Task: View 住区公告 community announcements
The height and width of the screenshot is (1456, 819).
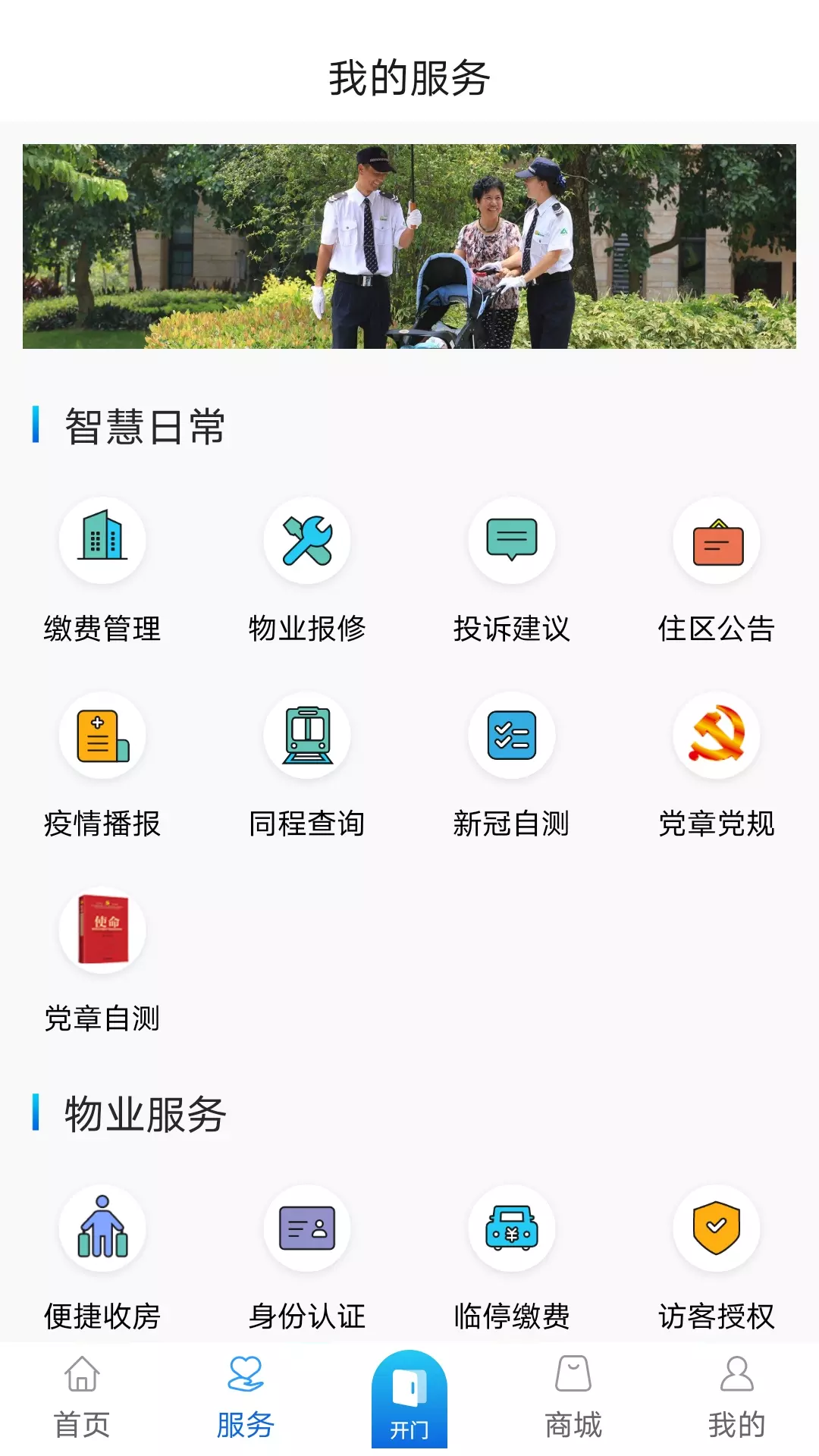Action: coord(717,570)
